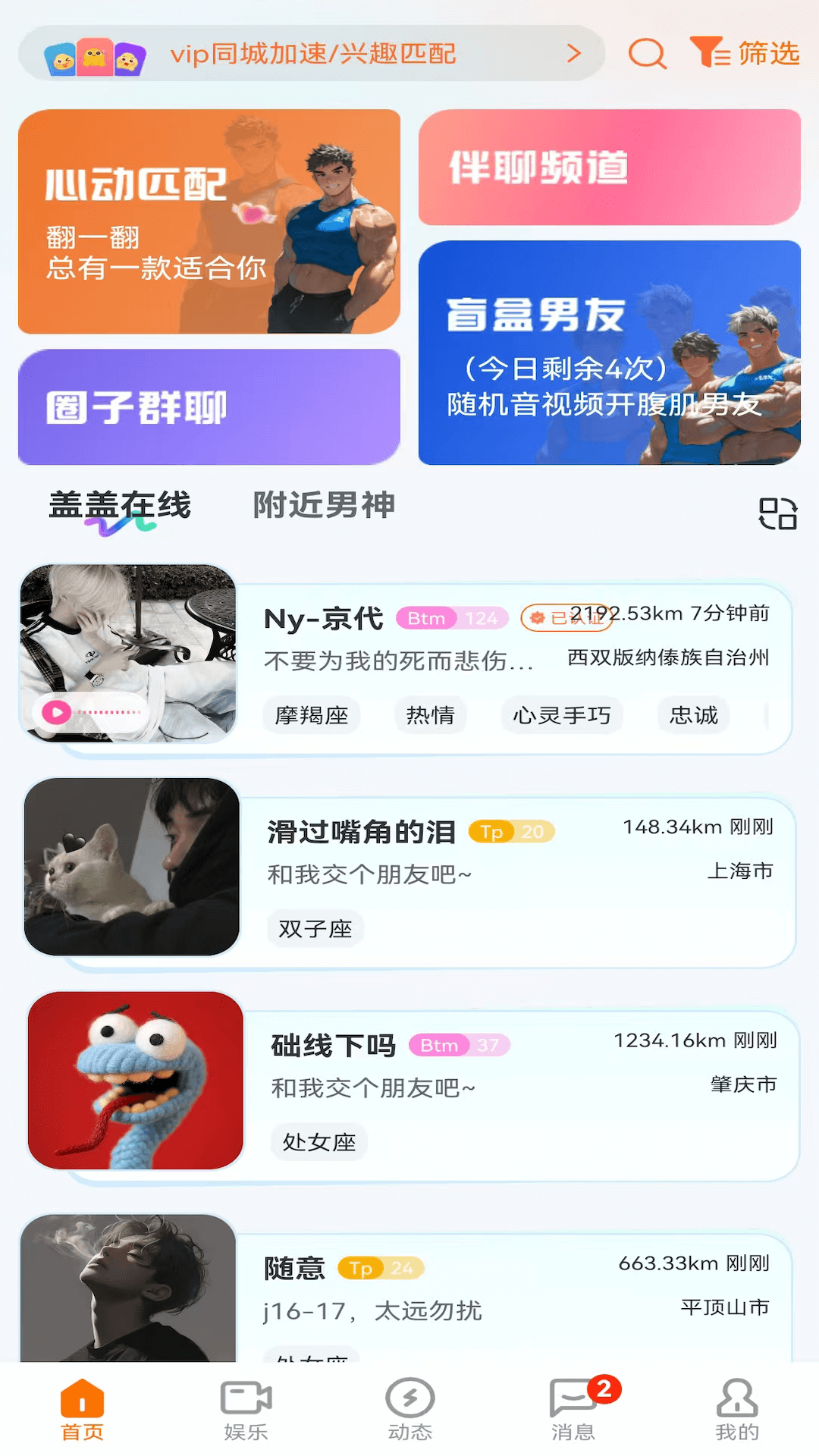Switch to the 附近男神 tab
Screen dimensions: 819x1456
pos(322,505)
